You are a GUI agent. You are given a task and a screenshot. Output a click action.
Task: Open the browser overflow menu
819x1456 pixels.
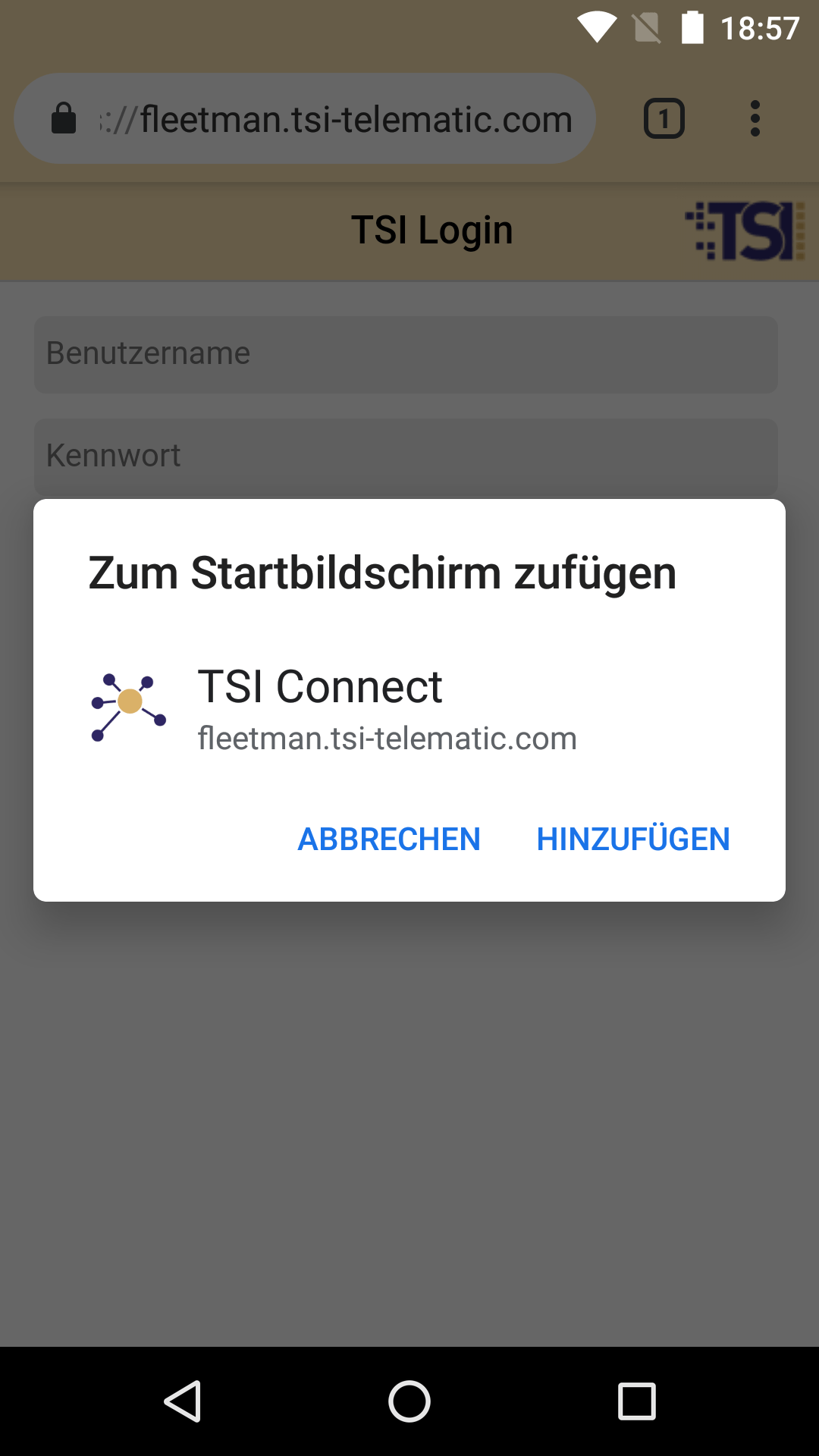click(755, 119)
